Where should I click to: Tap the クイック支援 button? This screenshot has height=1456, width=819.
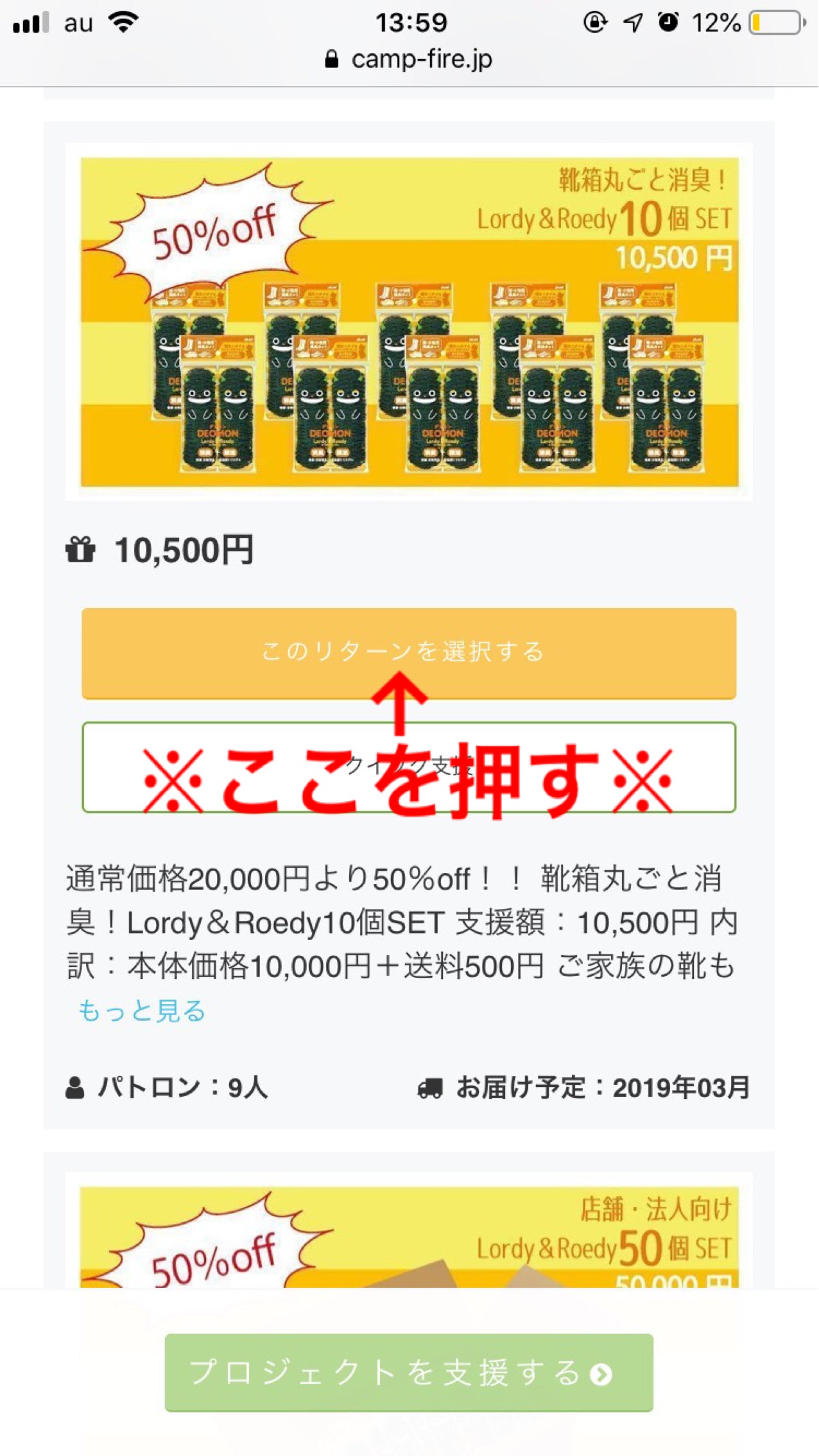pyautogui.click(x=408, y=767)
